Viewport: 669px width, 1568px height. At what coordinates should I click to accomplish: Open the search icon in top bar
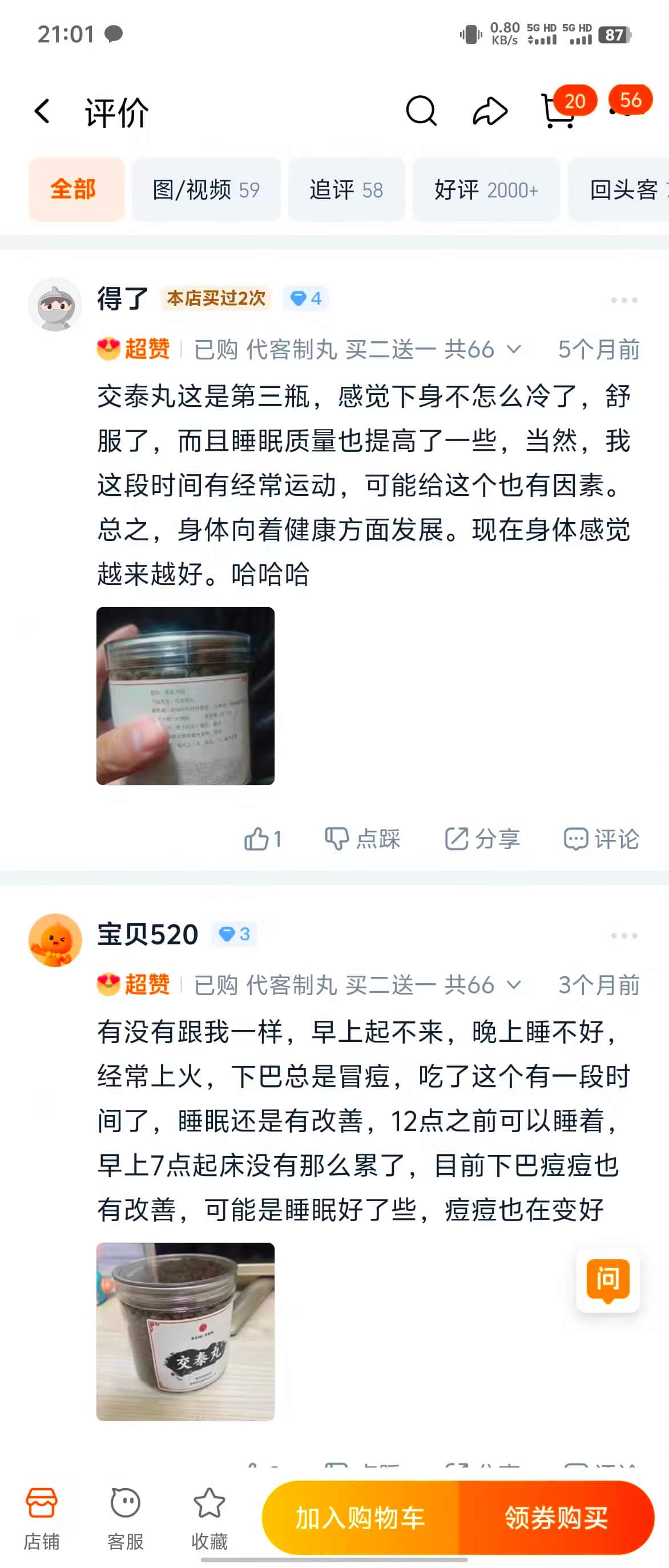click(421, 111)
